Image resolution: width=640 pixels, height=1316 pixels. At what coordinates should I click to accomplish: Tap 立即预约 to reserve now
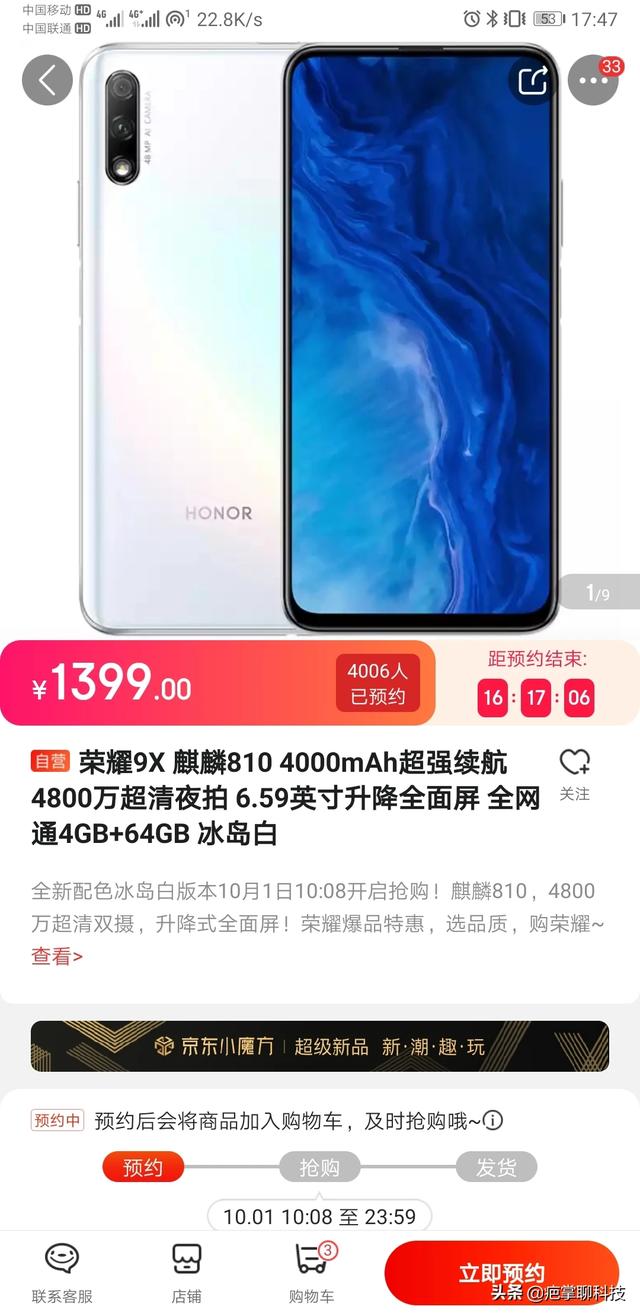tap(502, 1273)
